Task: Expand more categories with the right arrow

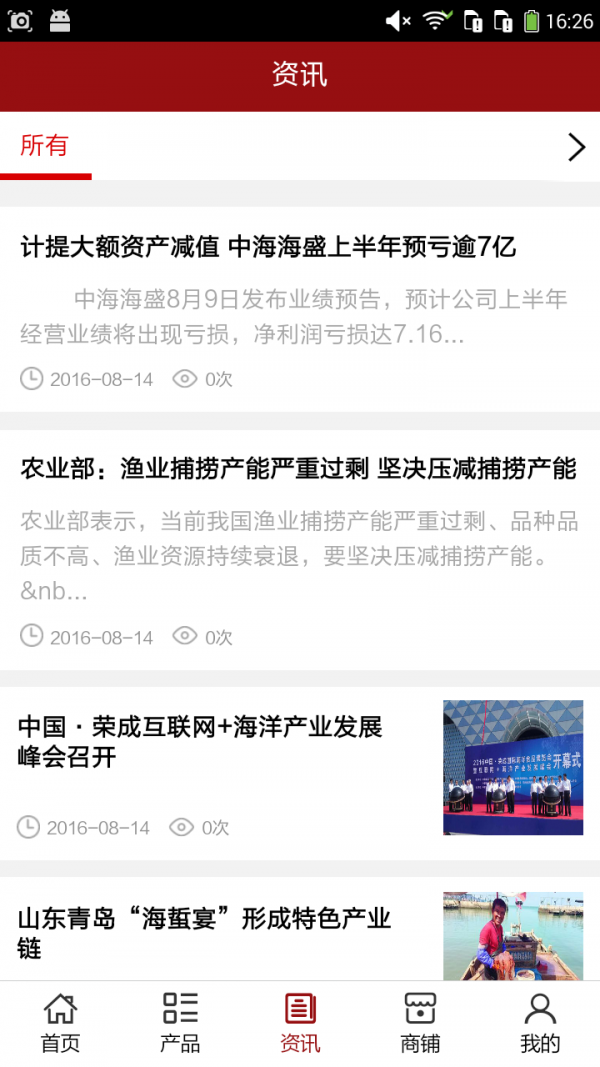Action: point(576,148)
